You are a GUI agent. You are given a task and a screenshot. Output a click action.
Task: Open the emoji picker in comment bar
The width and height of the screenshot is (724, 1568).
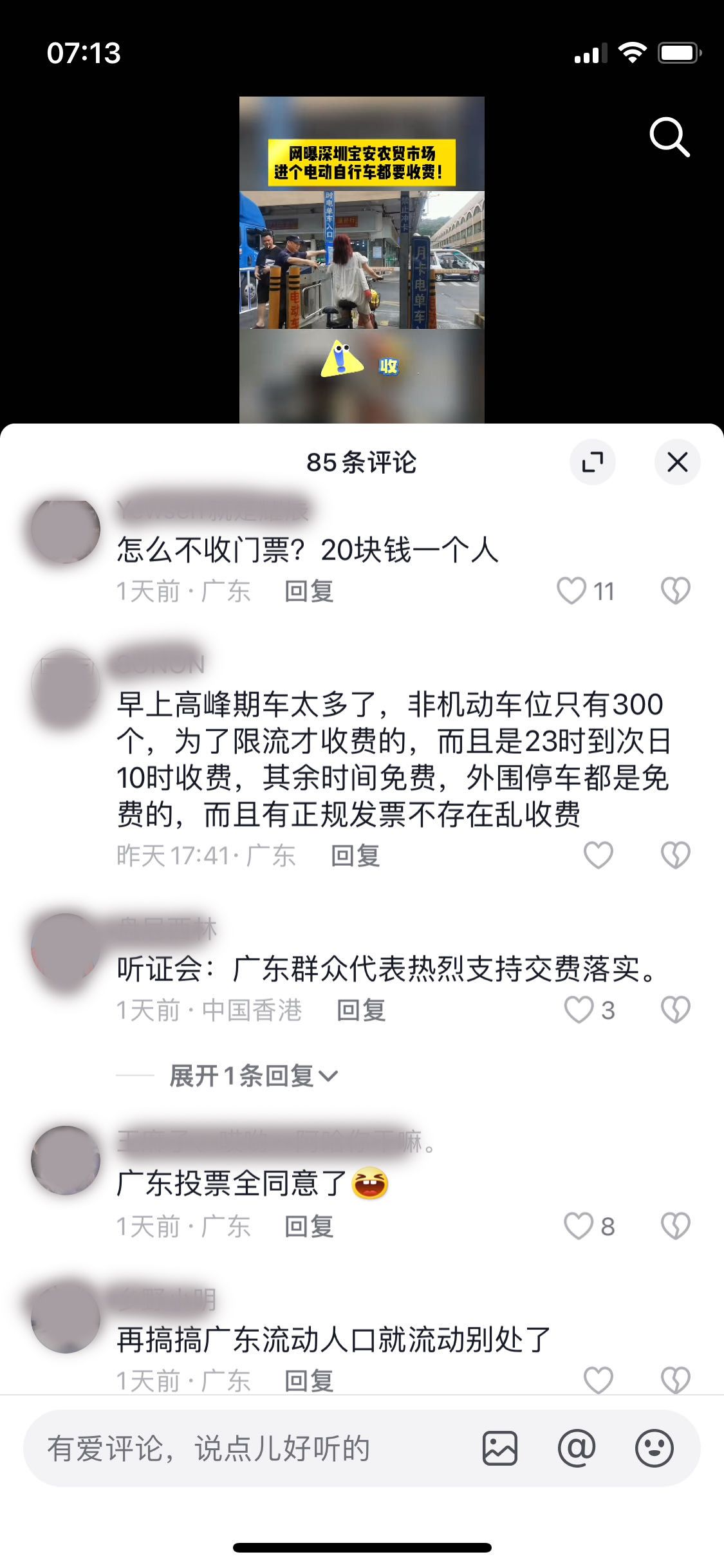654,1449
